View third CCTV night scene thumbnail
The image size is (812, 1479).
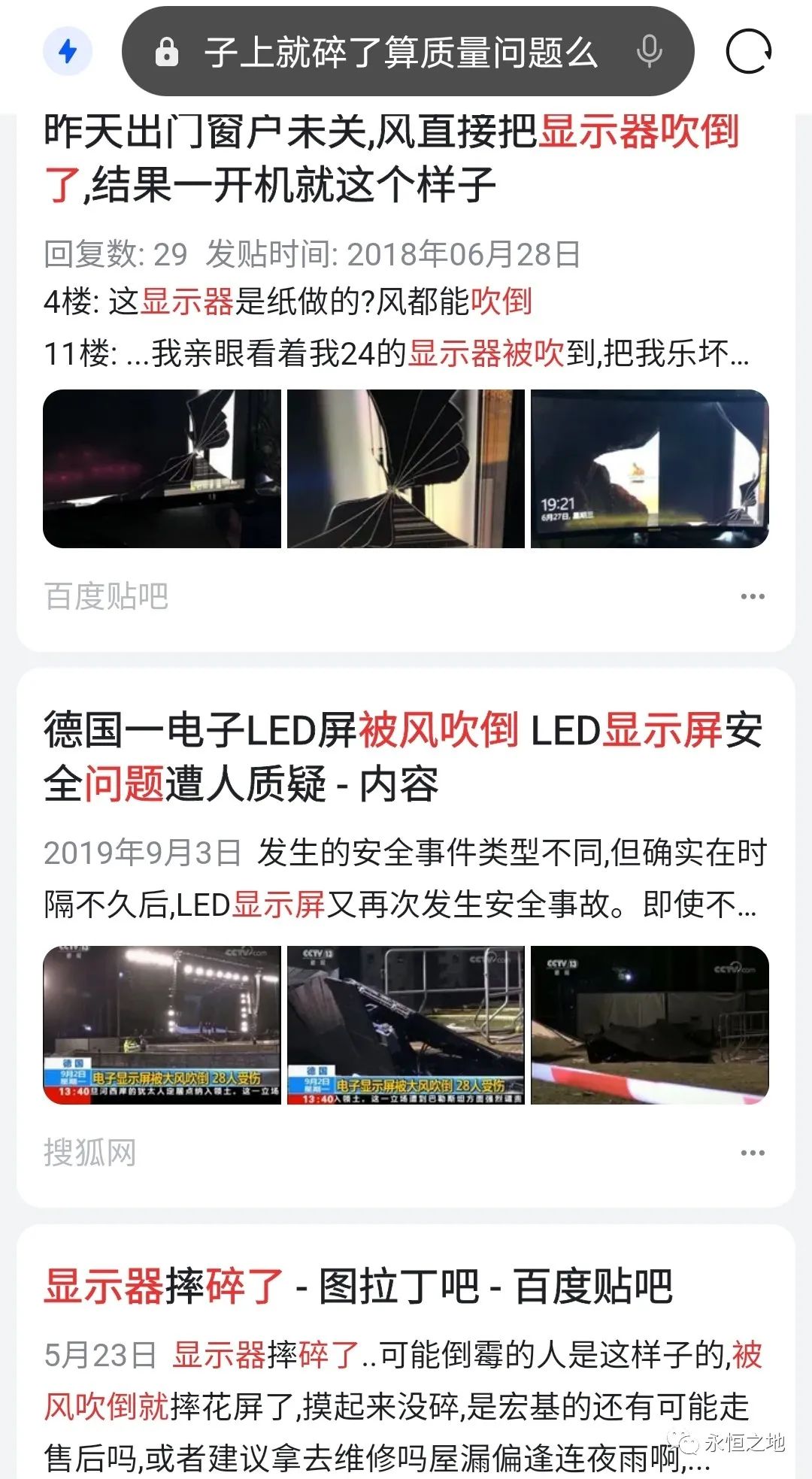650,1025
